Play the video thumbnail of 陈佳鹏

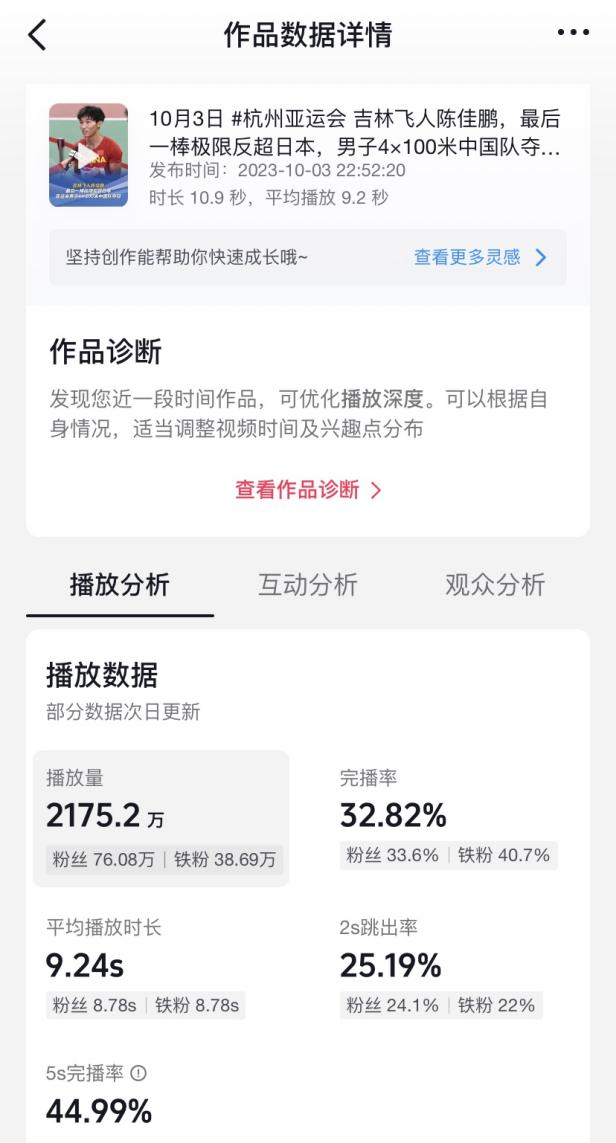pos(88,155)
